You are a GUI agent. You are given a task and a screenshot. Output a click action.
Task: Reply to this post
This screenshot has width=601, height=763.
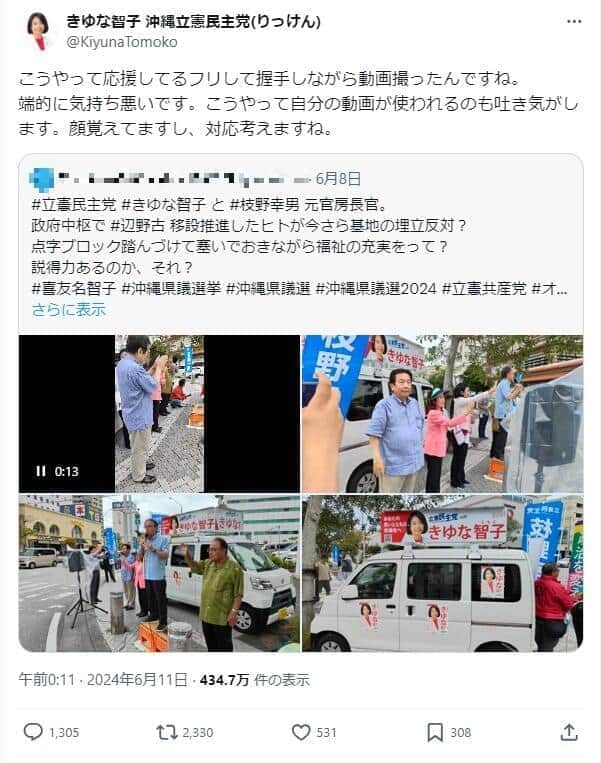(x=33, y=732)
